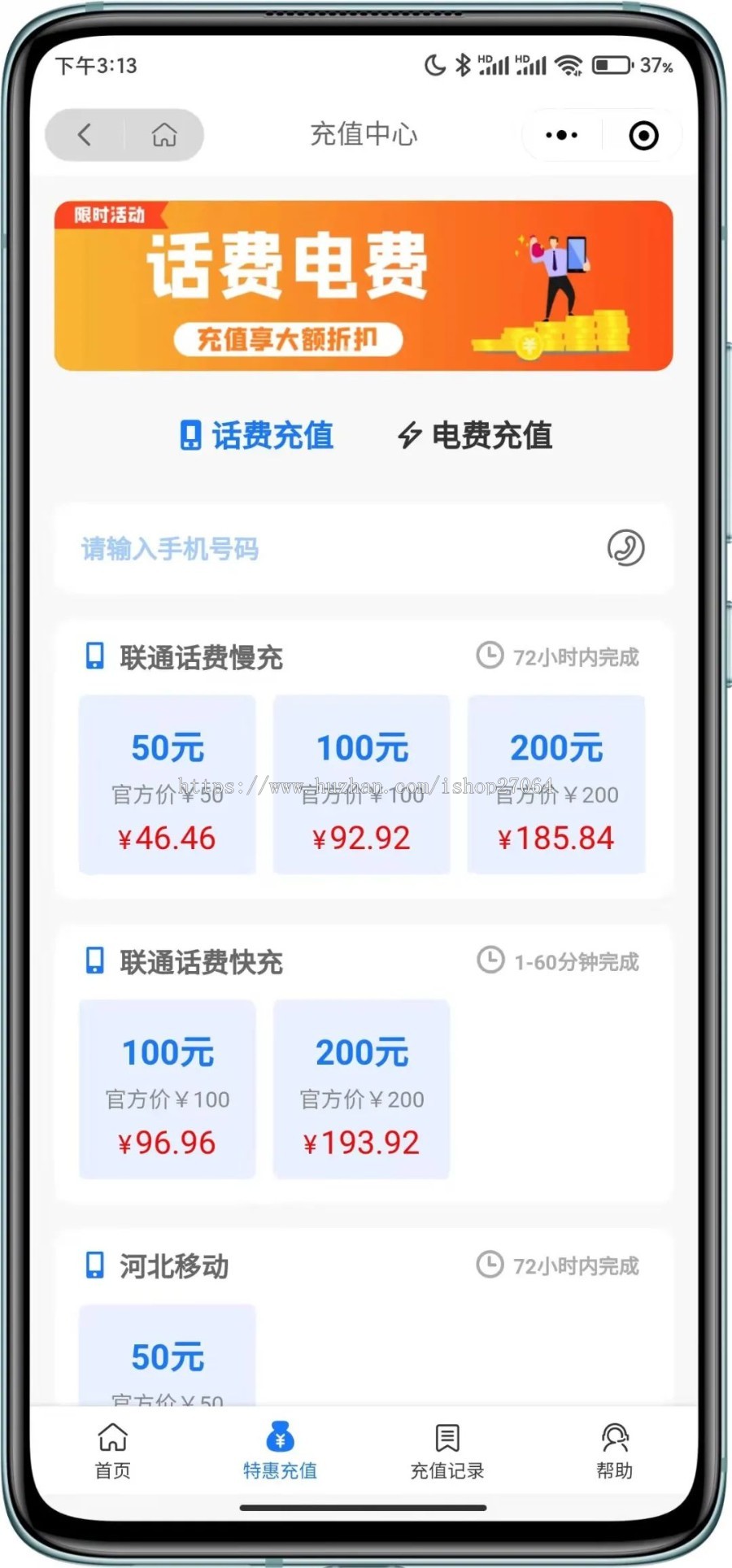Select 50元 河北移动 recharge card
Viewport: 732px width, 1568px height.
pyautogui.click(x=168, y=1357)
